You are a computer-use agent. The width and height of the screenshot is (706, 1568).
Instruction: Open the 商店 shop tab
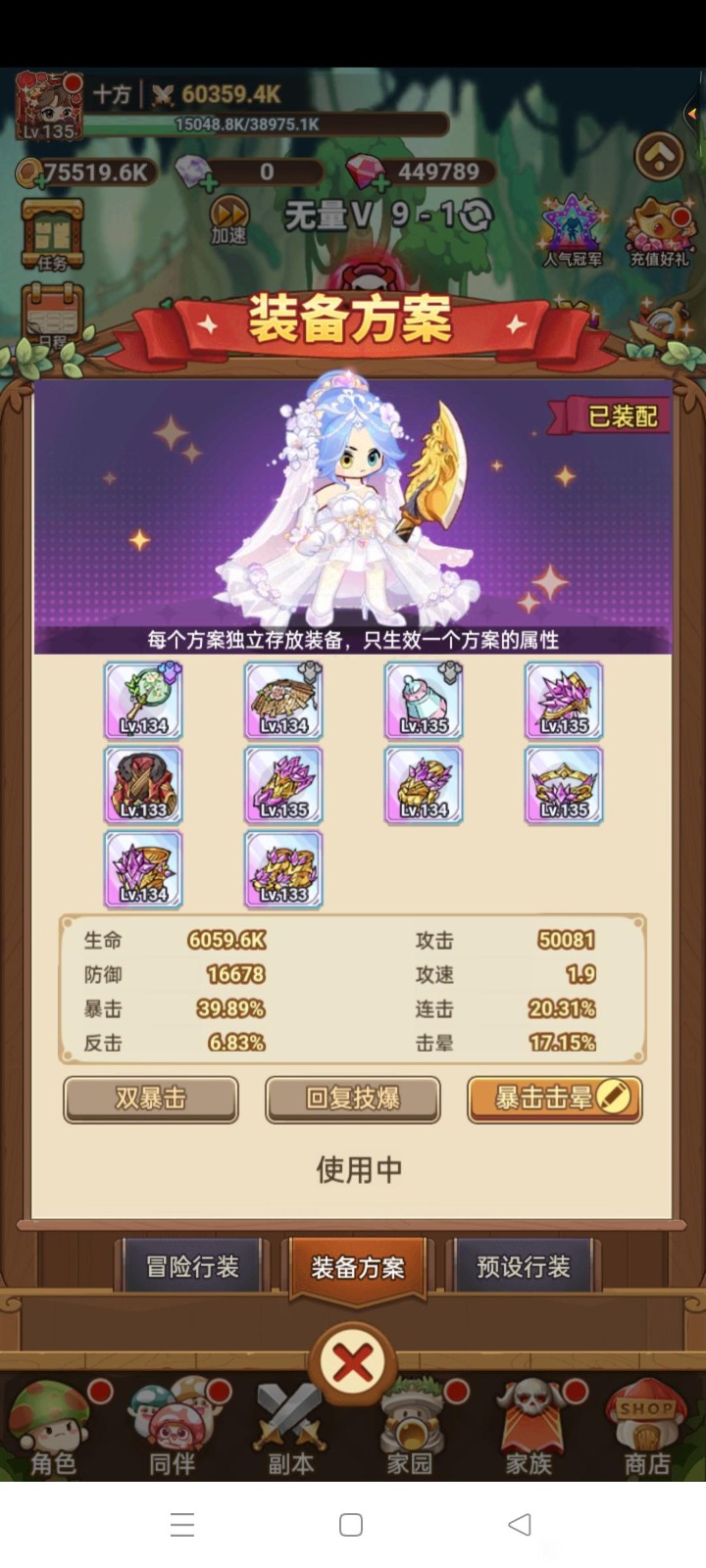pos(647,1431)
